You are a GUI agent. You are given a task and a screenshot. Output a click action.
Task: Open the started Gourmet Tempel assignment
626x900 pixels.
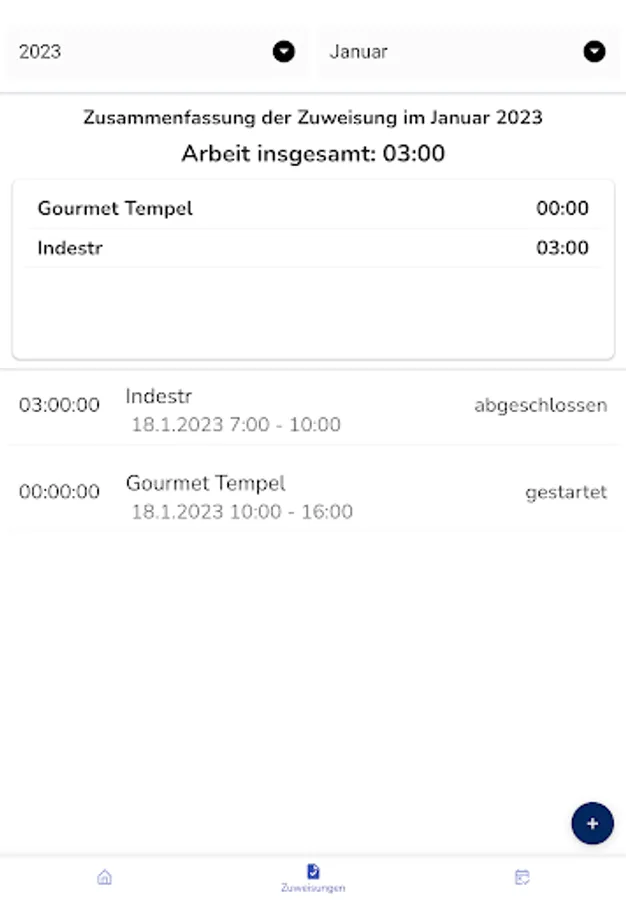click(x=312, y=496)
